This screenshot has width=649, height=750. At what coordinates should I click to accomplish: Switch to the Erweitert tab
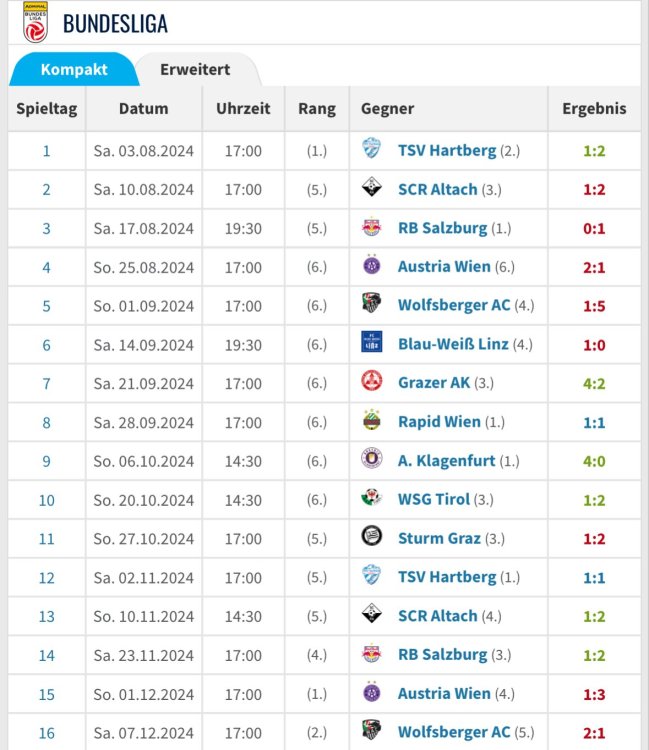pos(195,70)
